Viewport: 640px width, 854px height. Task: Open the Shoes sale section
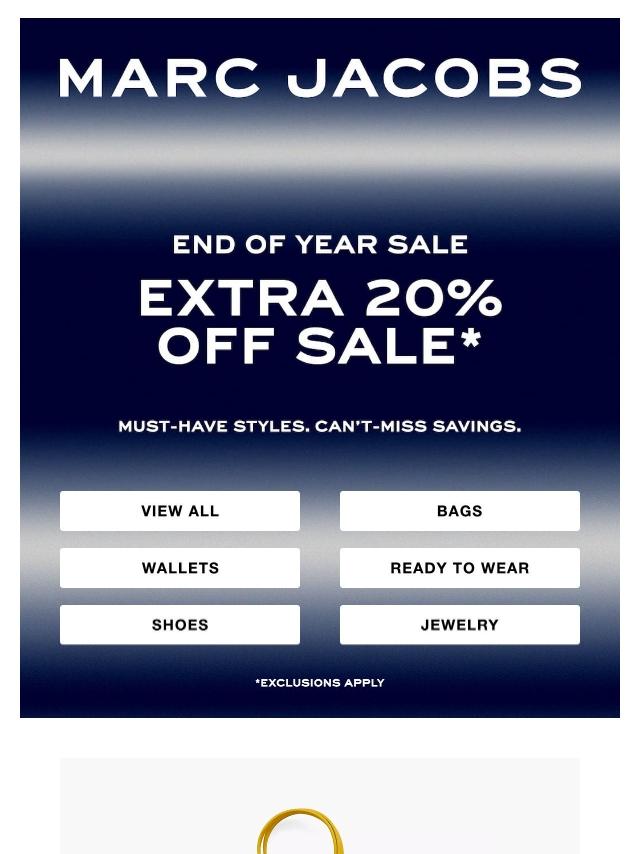tap(180, 625)
